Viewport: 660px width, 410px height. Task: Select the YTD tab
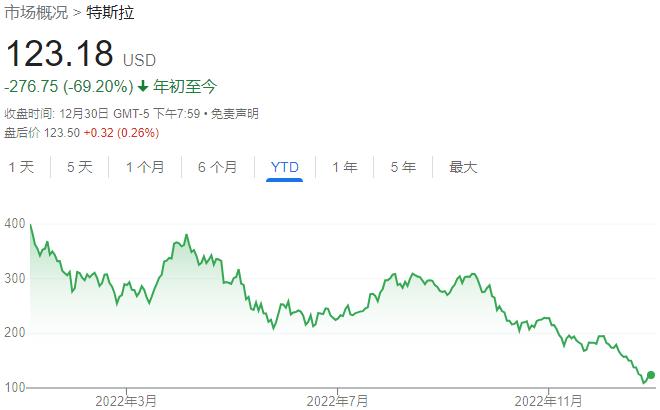[285, 167]
